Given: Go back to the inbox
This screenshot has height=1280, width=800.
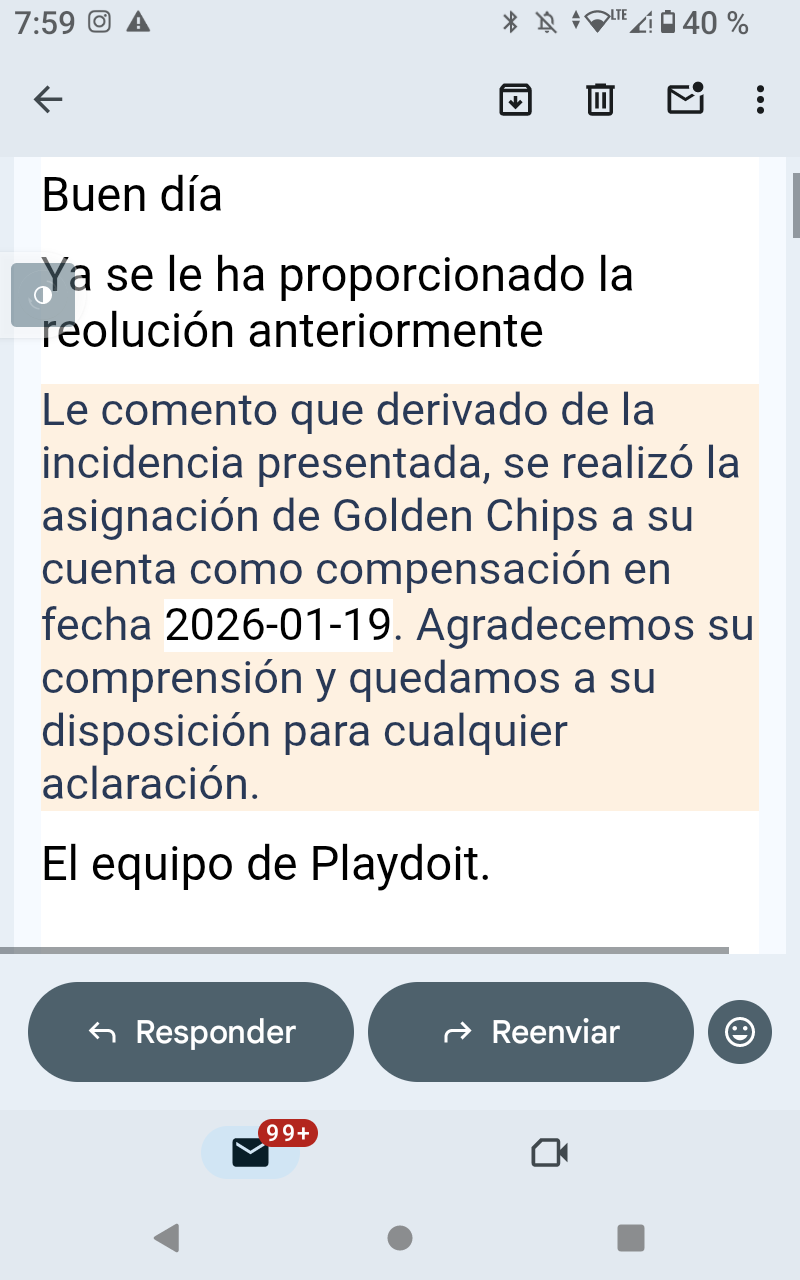Looking at the screenshot, I should pos(48,99).
